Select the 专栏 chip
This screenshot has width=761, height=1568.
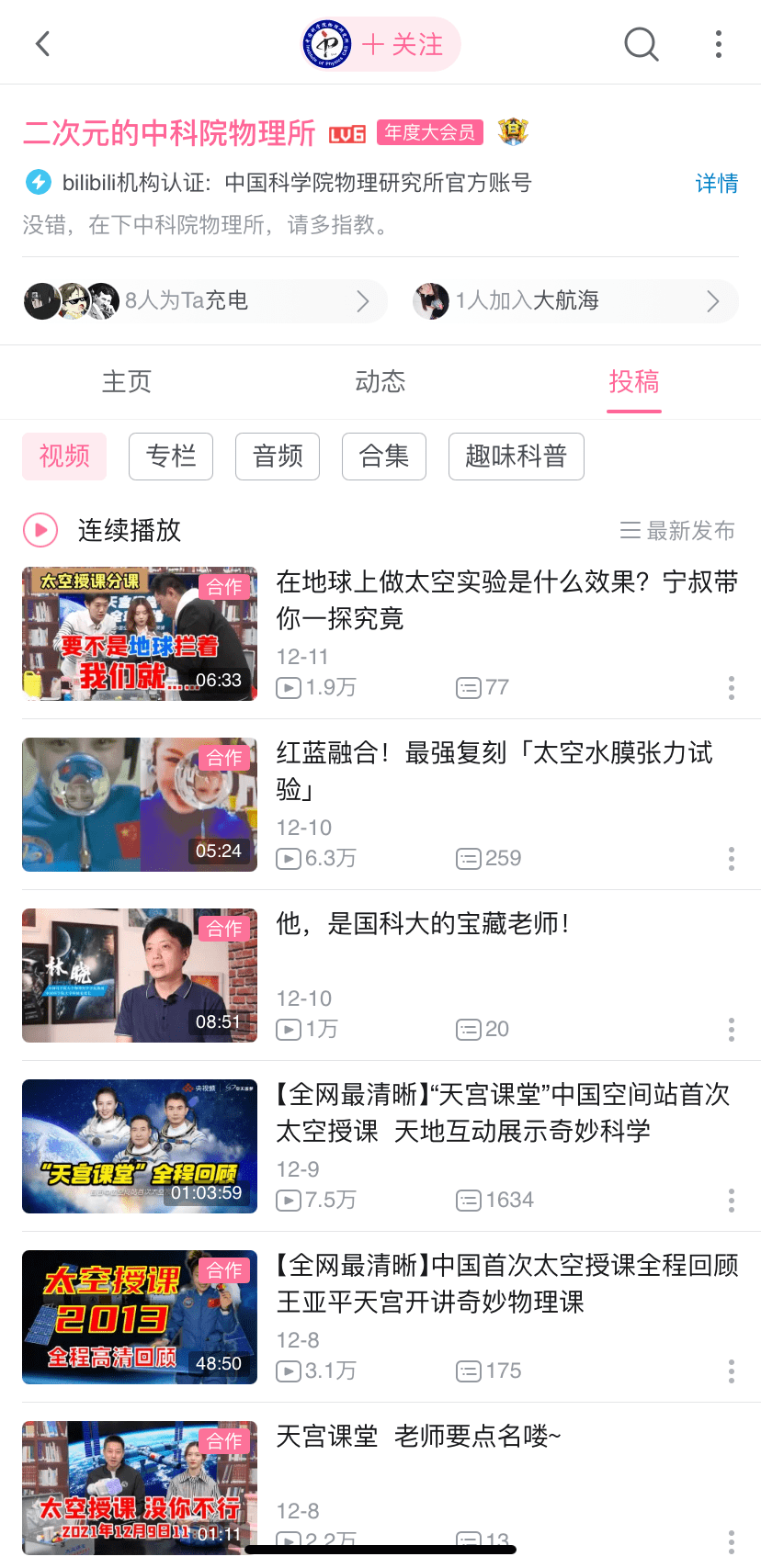pos(171,457)
